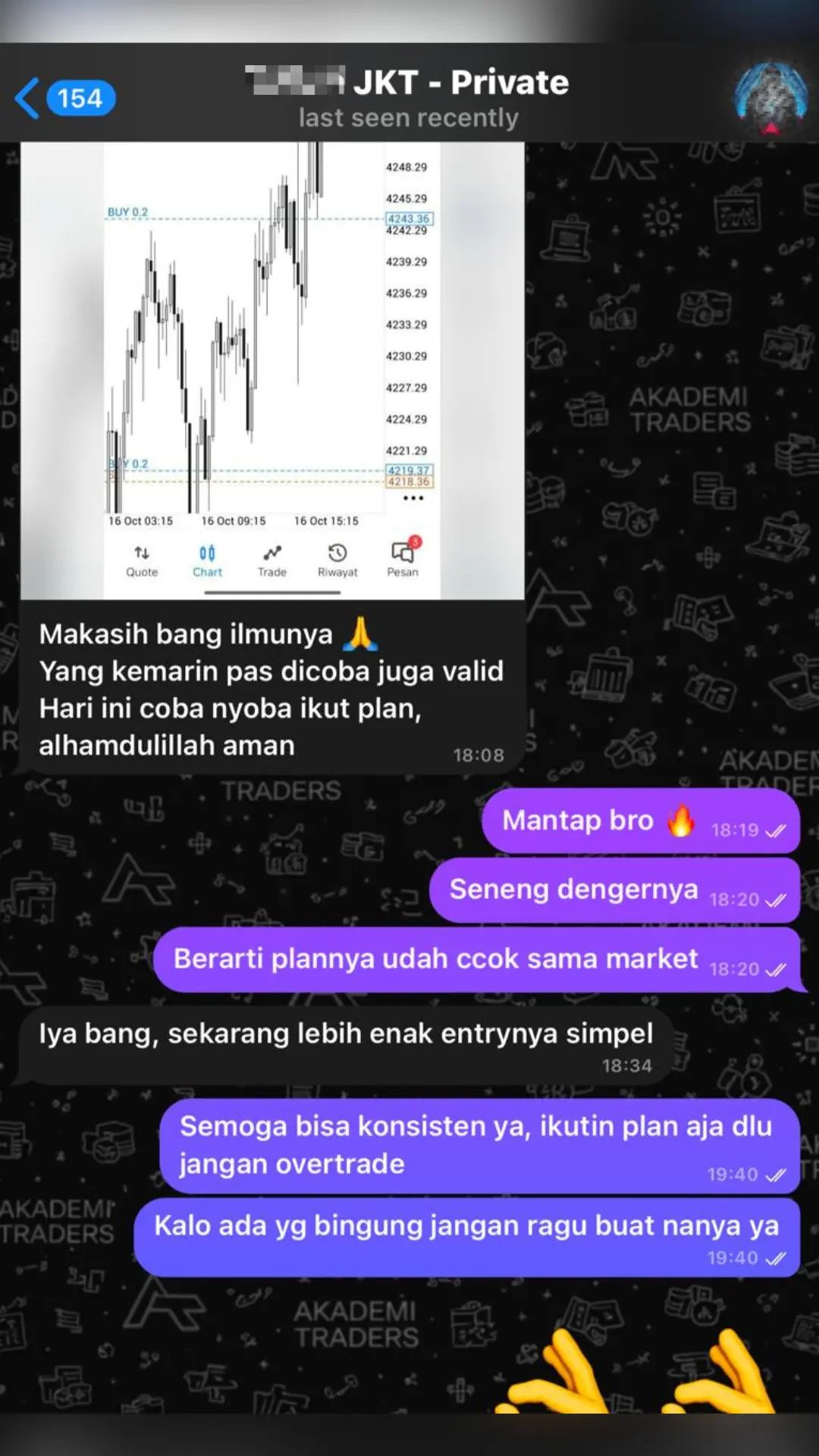Image resolution: width=819 pixels, height=1456 pixels.
Task: Open chat info via last seen recently text
Action: [x=409, y=117]
